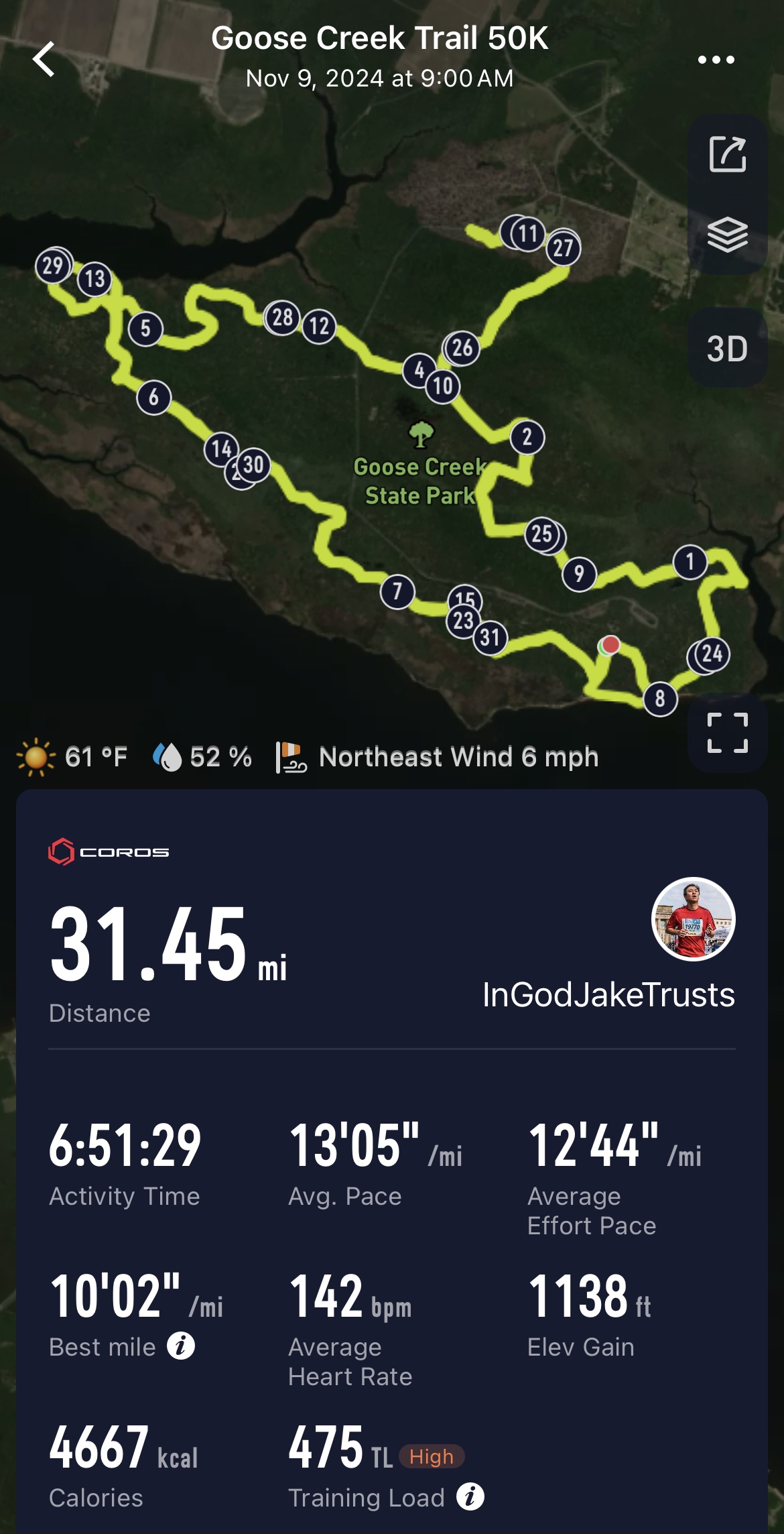Image resolution: width=784 pixels, height=1534 pixels.
Task: Open the three-dot overflow menu
Action: pyautogui.click(x=716, y=60)
